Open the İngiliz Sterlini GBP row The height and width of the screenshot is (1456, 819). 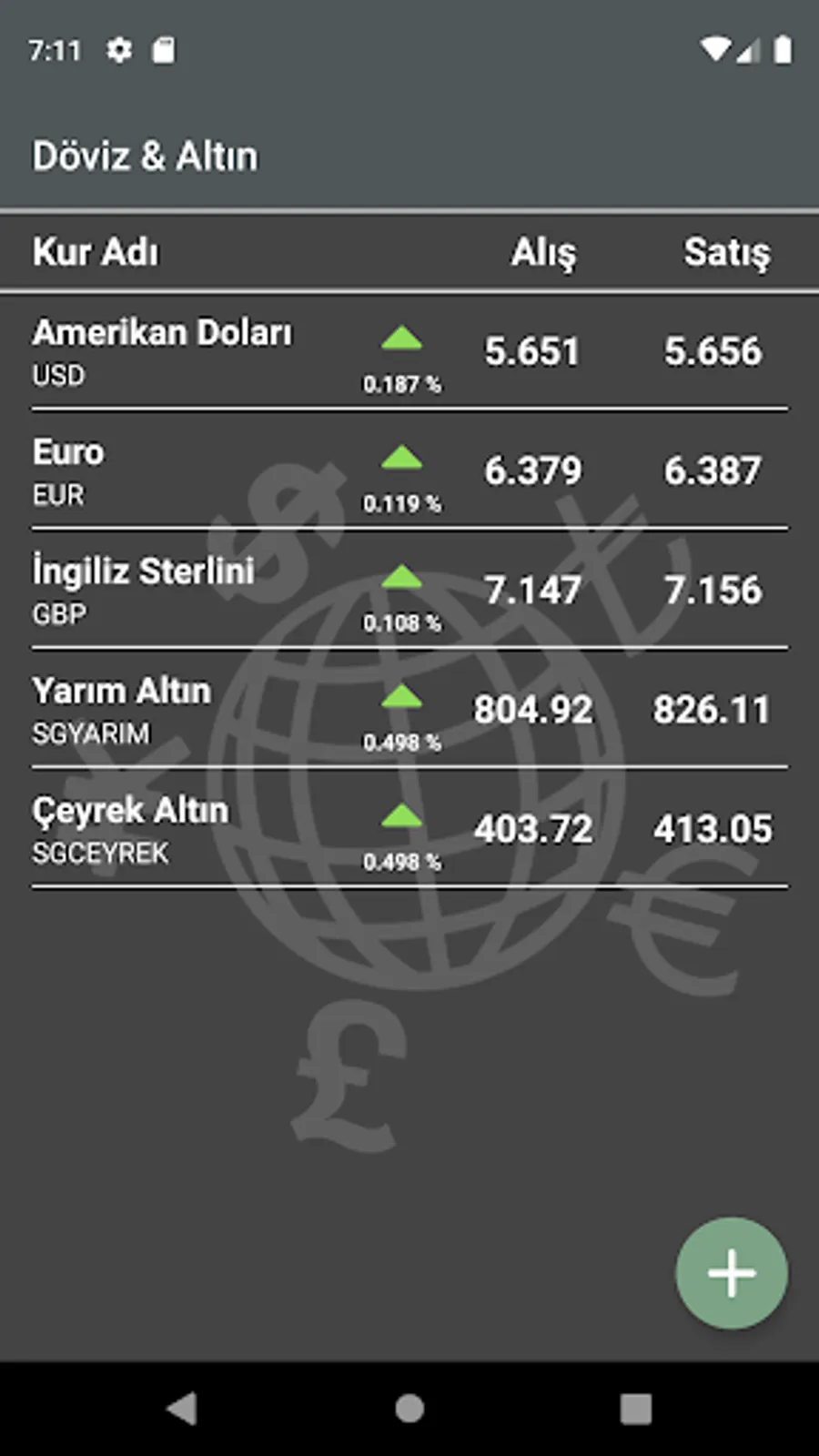pos(409,591)
